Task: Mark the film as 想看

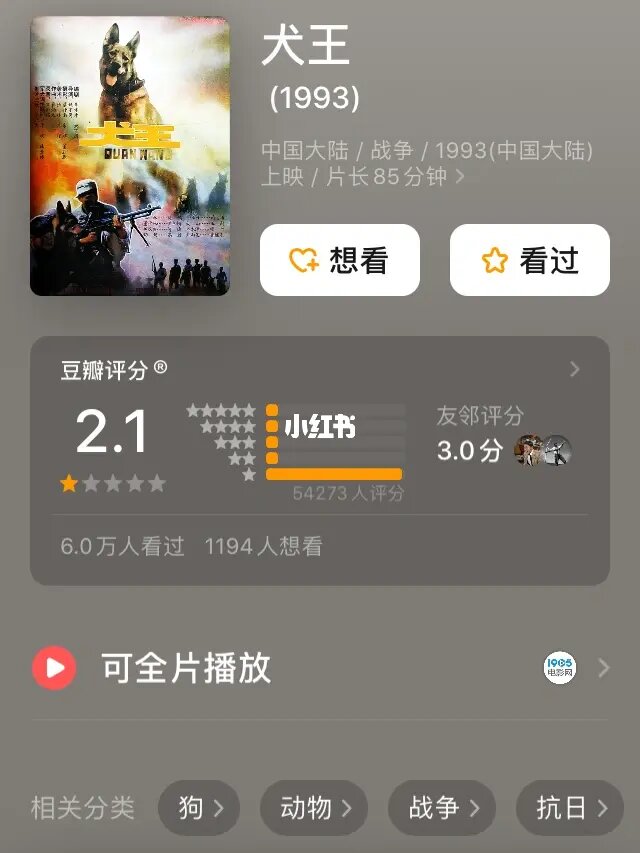Action: pyautogui.click(x=339, y=260)
